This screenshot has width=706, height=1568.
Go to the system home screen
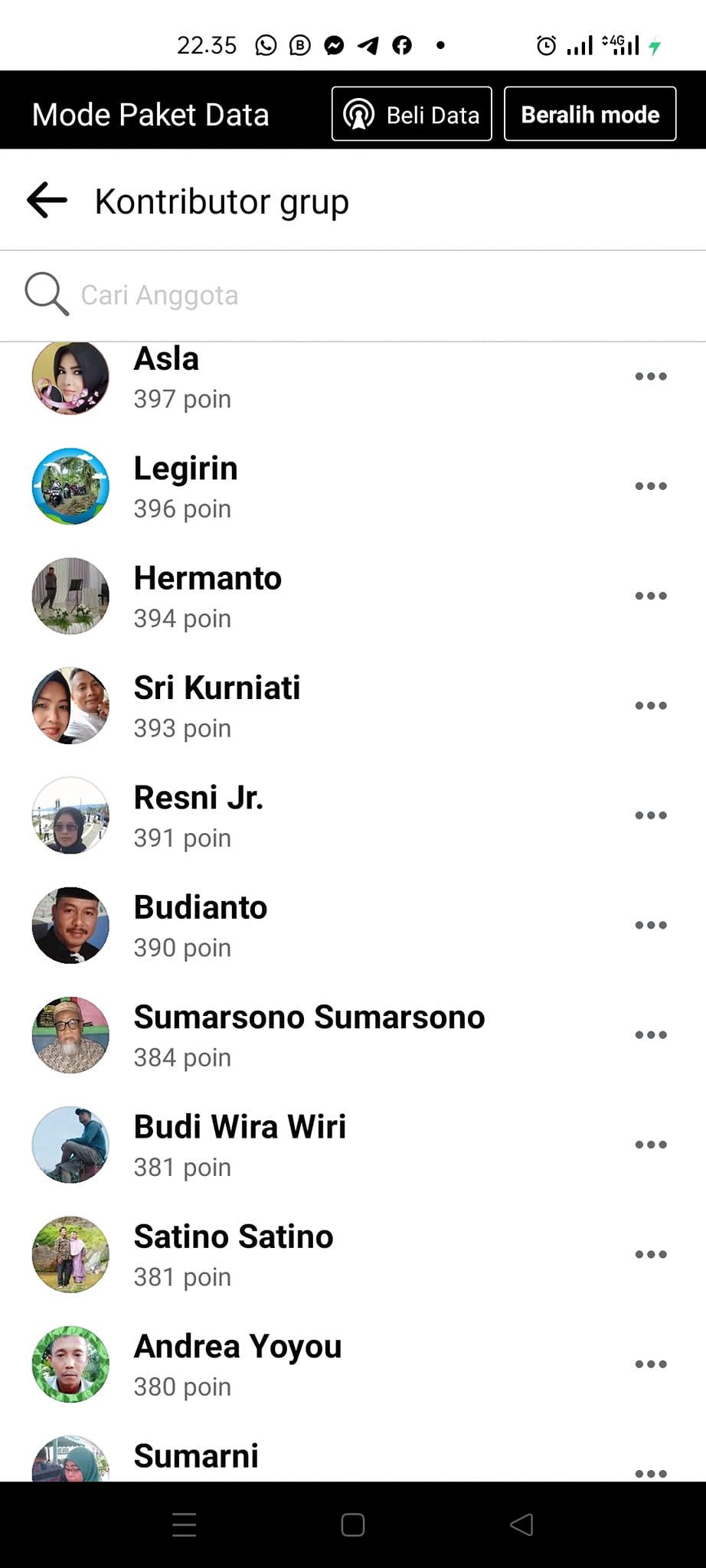pyautogui.click(x=353, y=1525)
